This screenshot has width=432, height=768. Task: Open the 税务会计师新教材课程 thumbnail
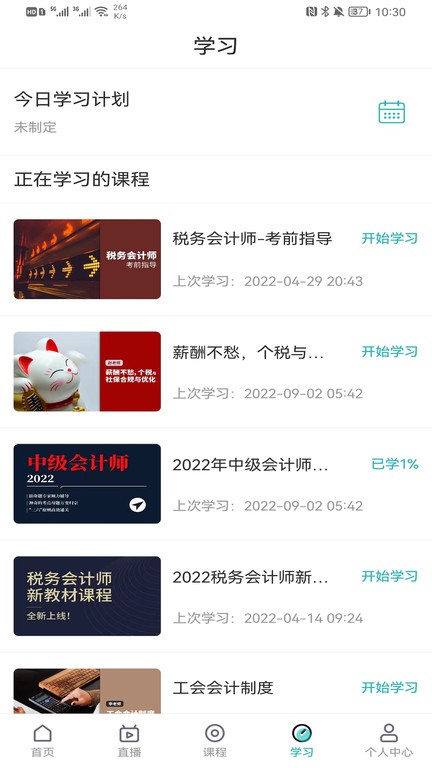pos(87,596)
